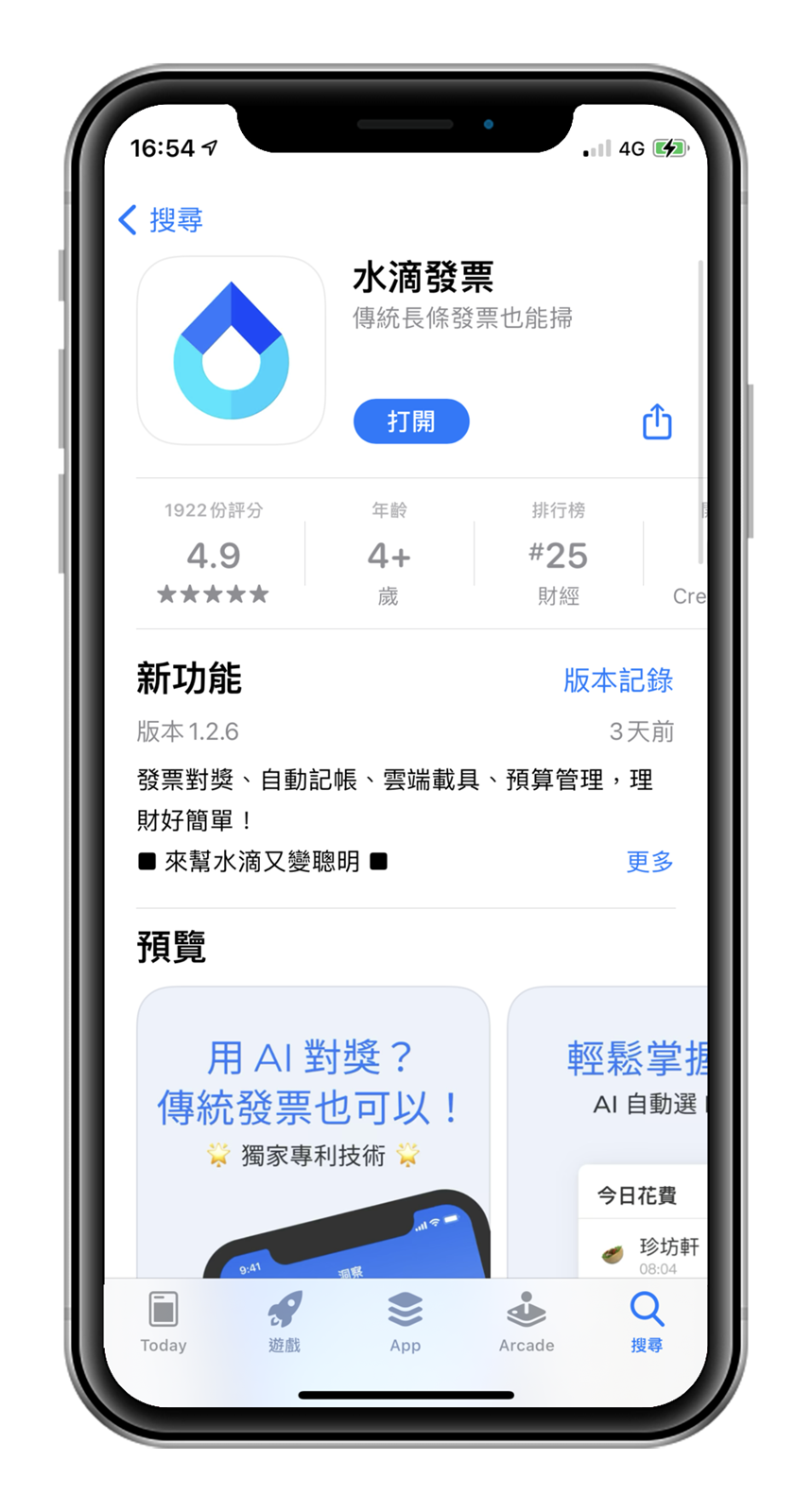Open the App tab
Image resolution: width=812 pixels, height=1512 pixels.
[406, 1321]
